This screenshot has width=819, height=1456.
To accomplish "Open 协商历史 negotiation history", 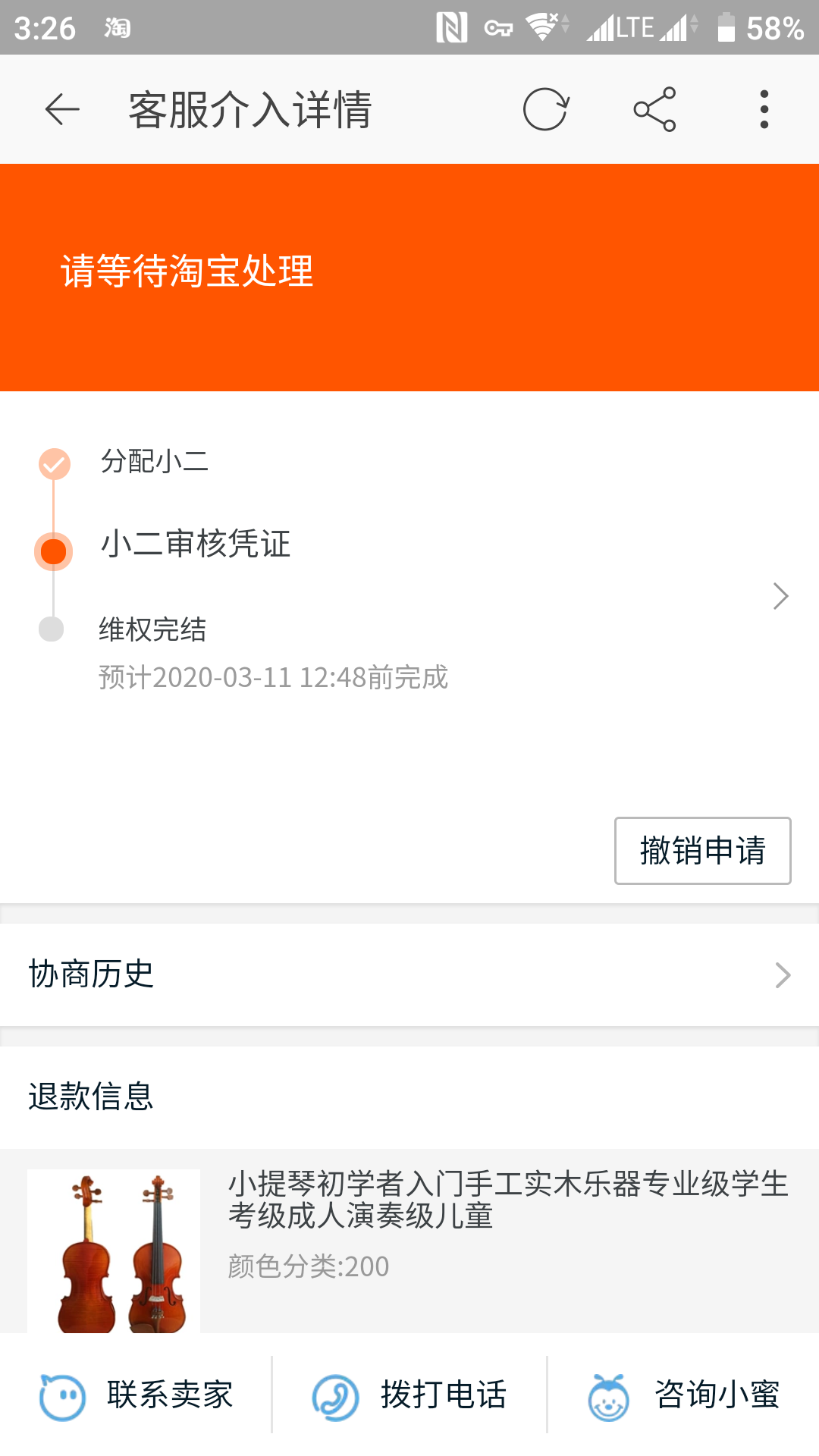I will pos(409,974).
